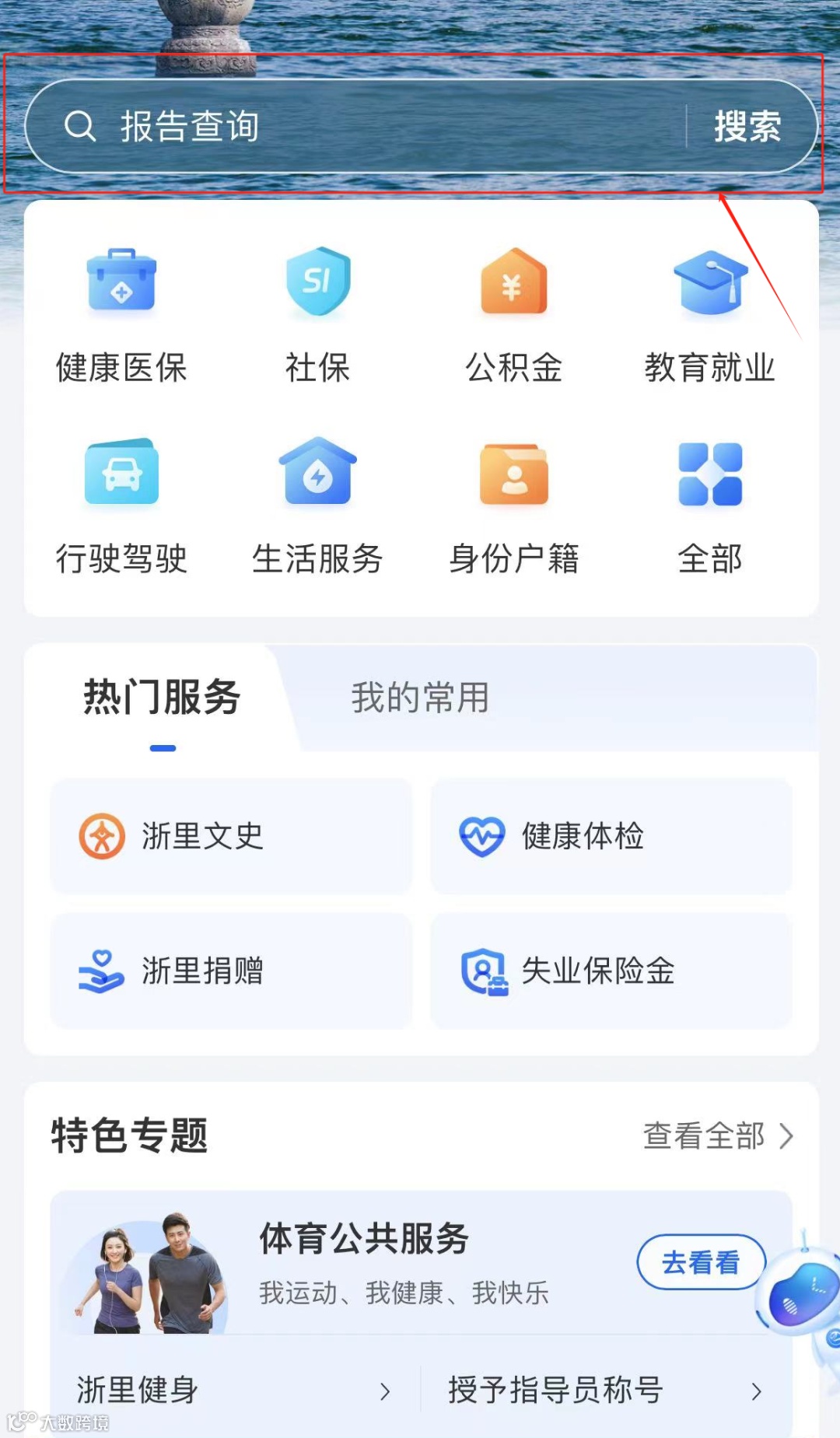Switch to the 热门服务 tab

point(162,698)
